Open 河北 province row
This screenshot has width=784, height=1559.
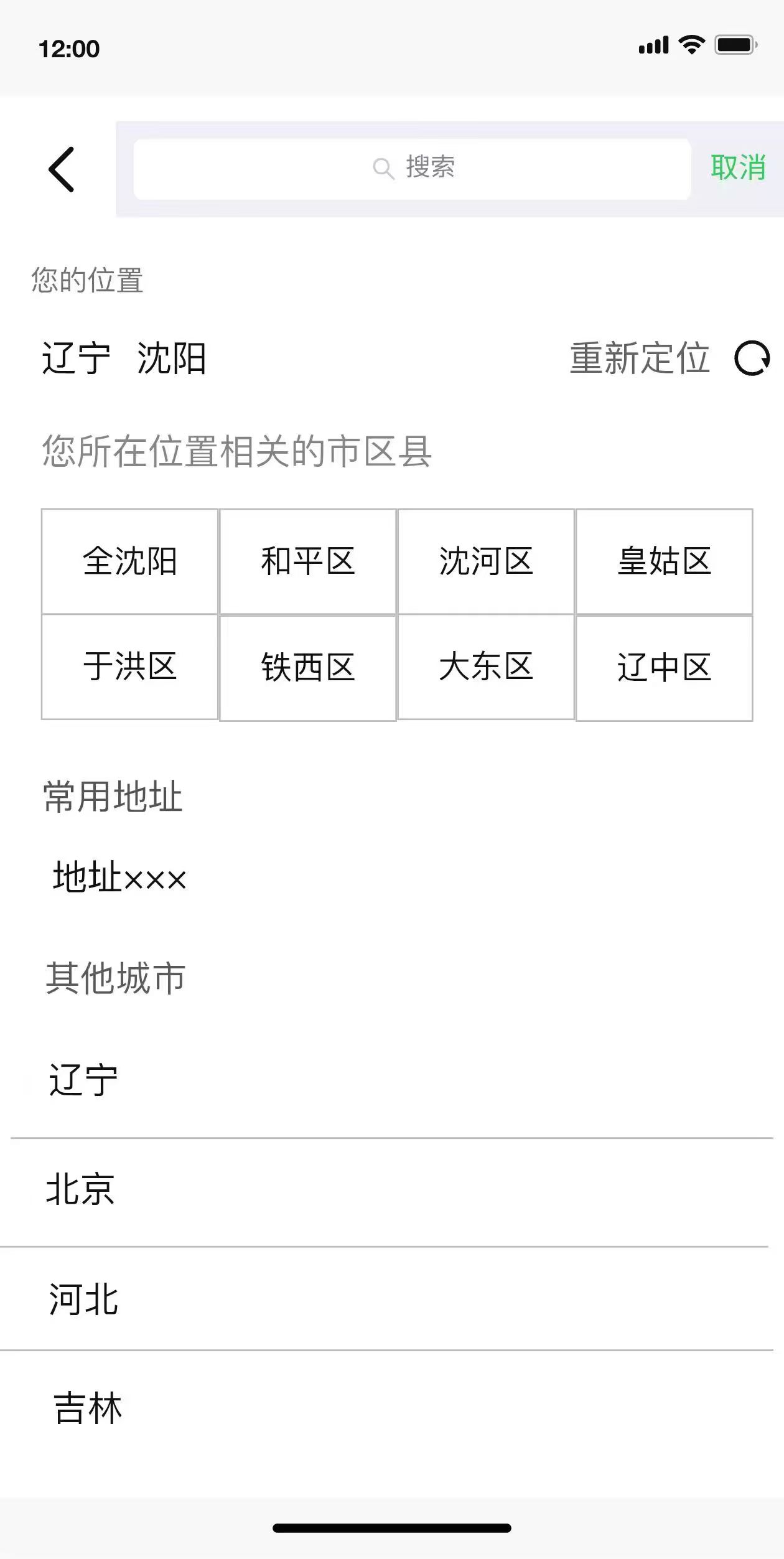coord(83,1299)
